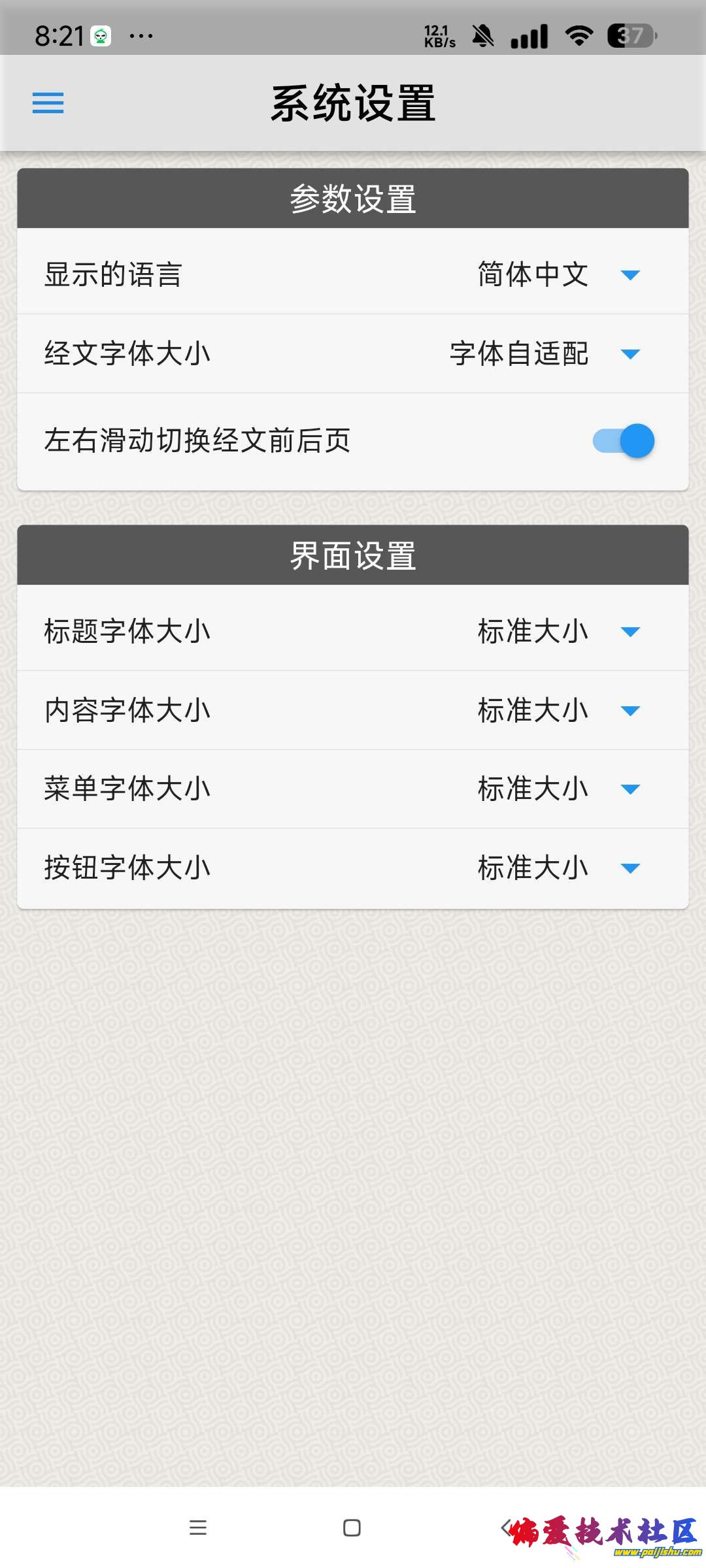Screen dimensions: 706x1568
Task: Show recent apps from navigation bar
Action: click(x=198, y=1527)
